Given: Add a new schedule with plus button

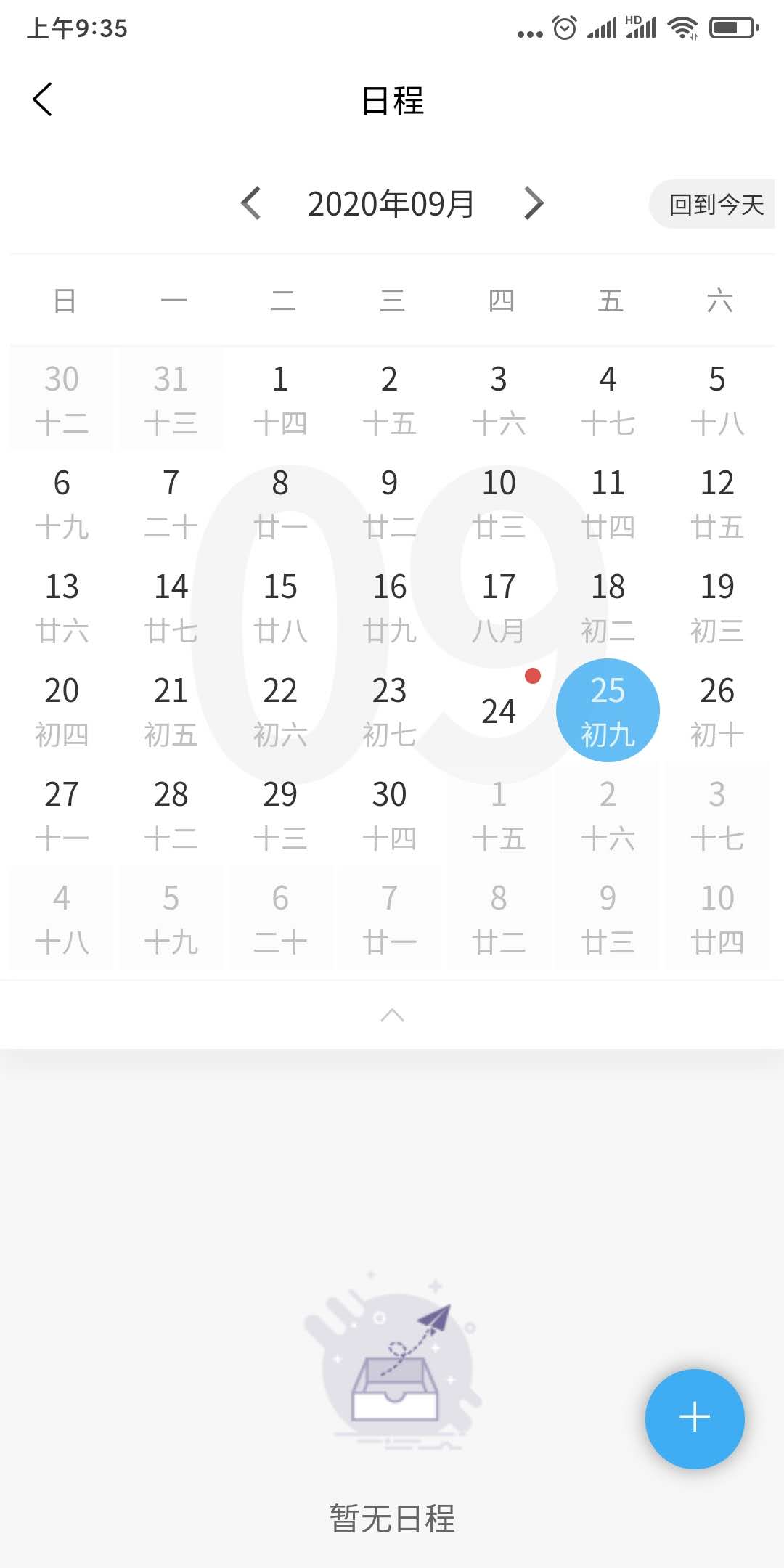Looking at the screenshot, I should pyautogui.click(x=694, y=1418).
